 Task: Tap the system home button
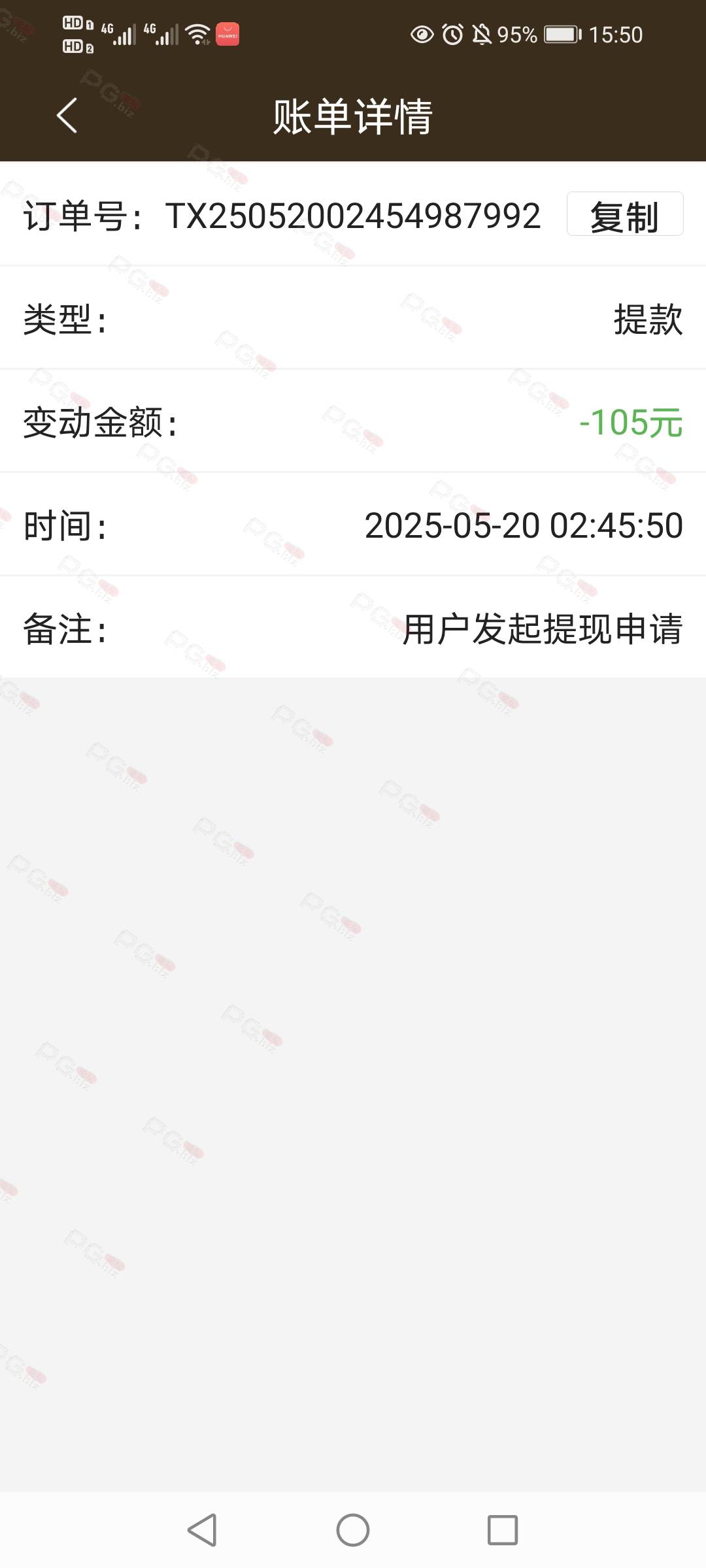[353, 1530]
